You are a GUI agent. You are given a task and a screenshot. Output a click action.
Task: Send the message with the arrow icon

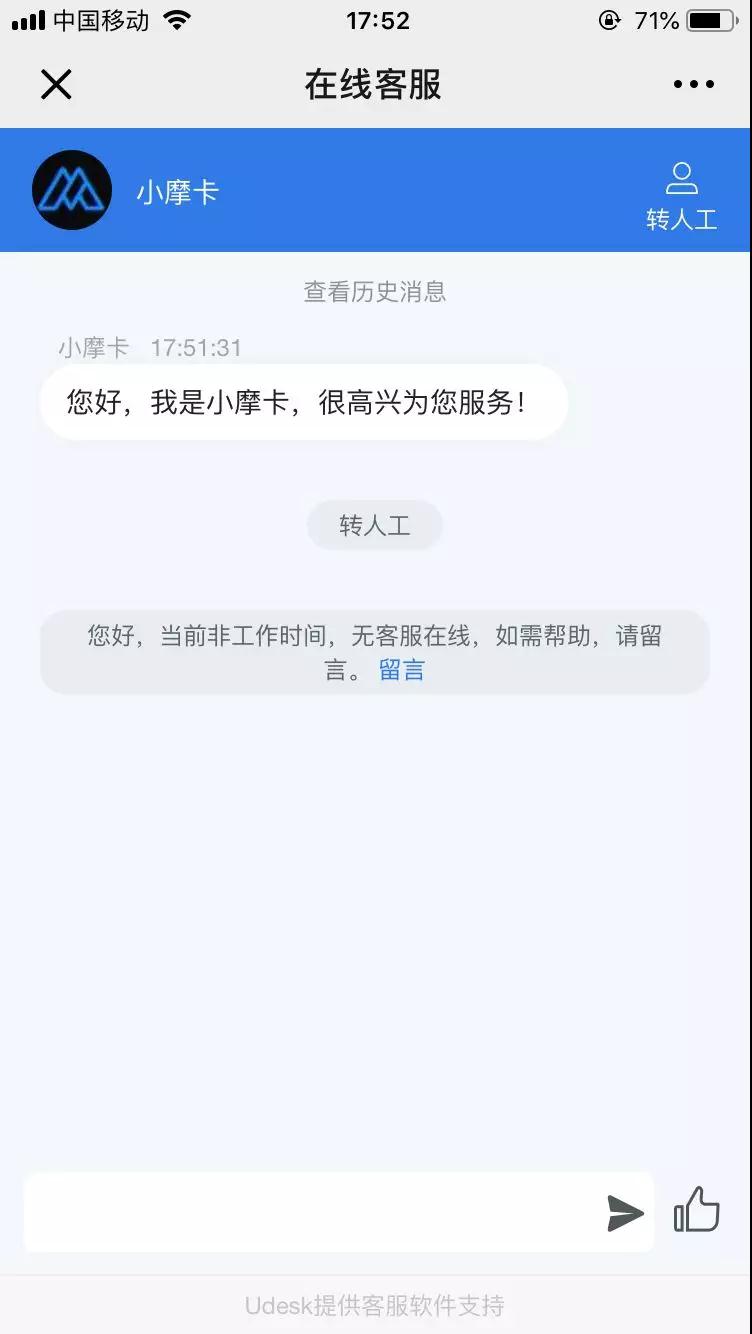click(625, 1213)
